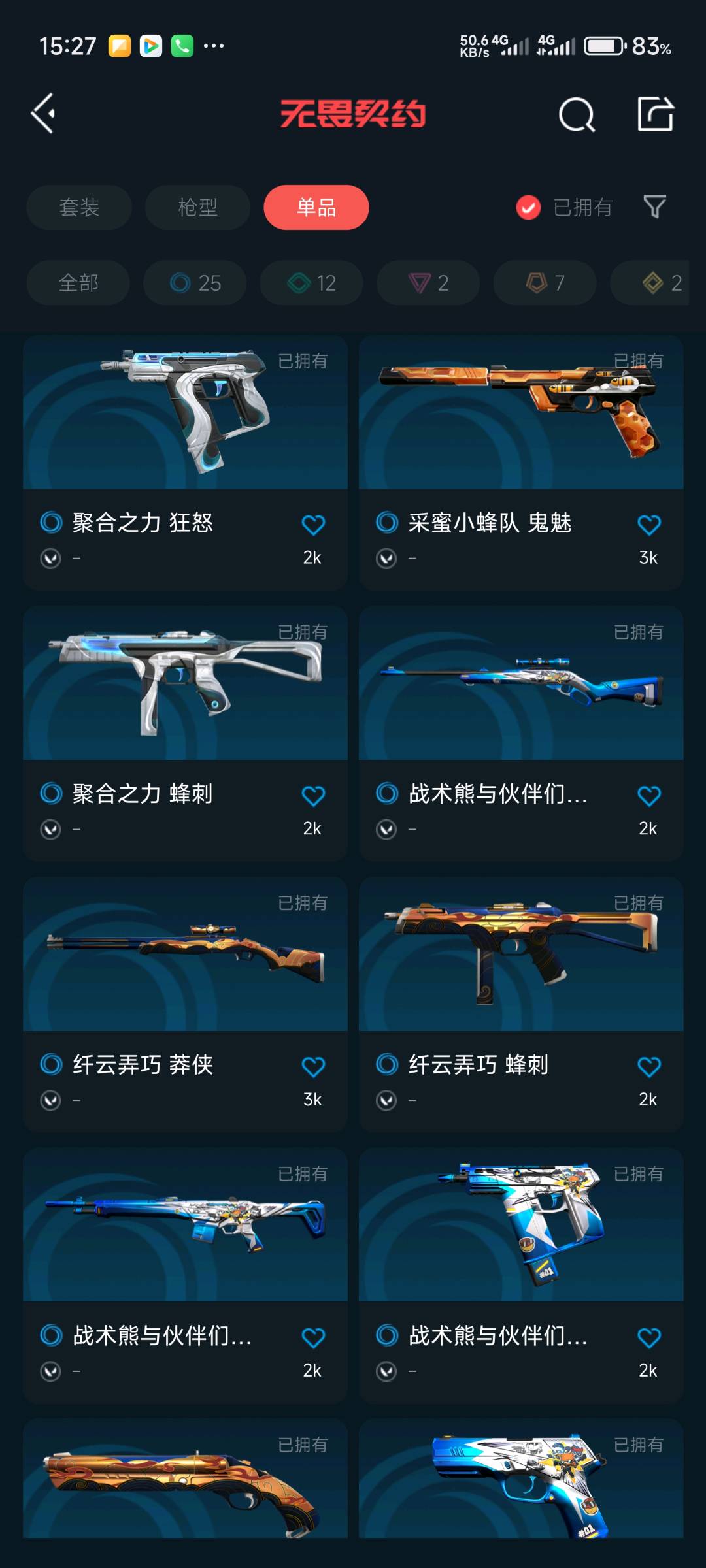Filter by the blue tier chip showing 25

point(195,283)
